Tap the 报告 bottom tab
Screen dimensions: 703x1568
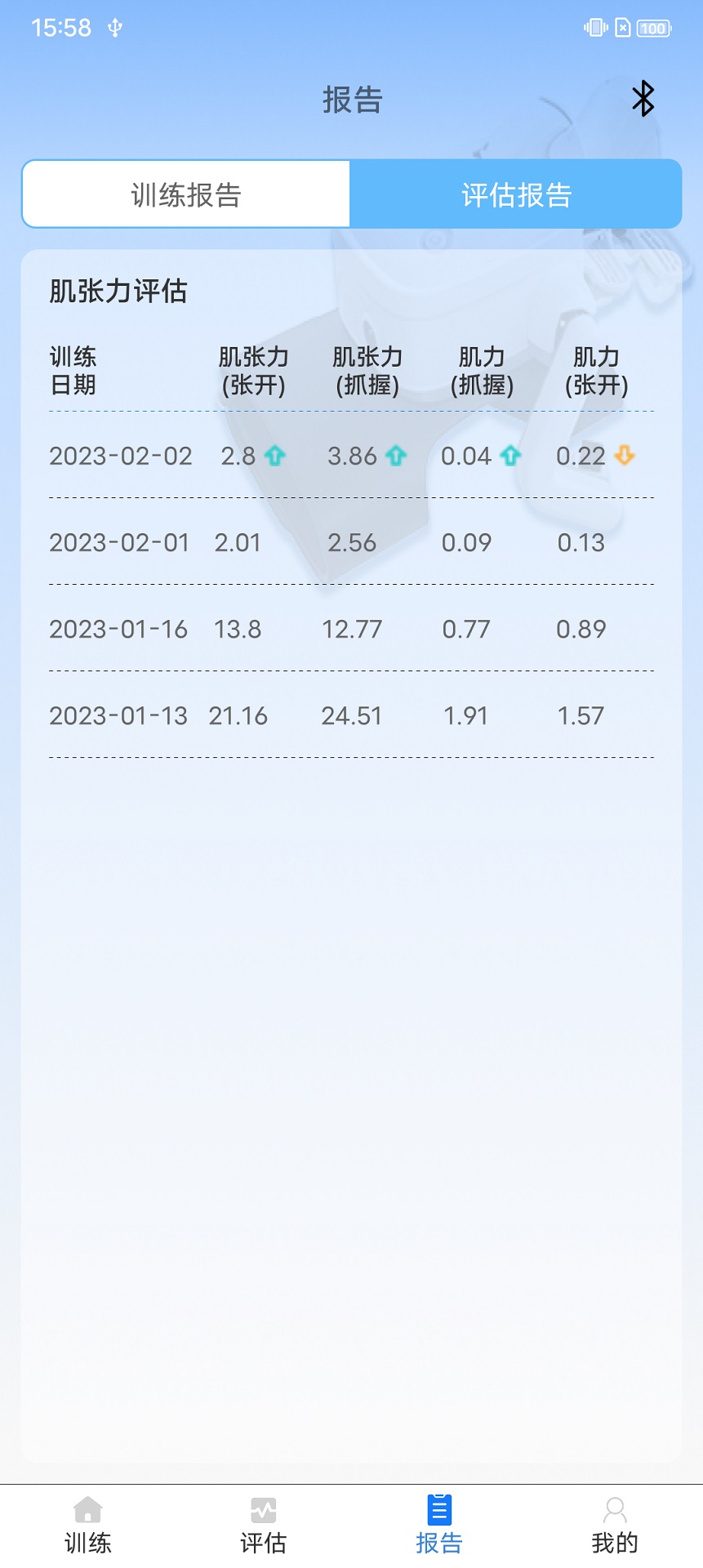coord(439,1525)
